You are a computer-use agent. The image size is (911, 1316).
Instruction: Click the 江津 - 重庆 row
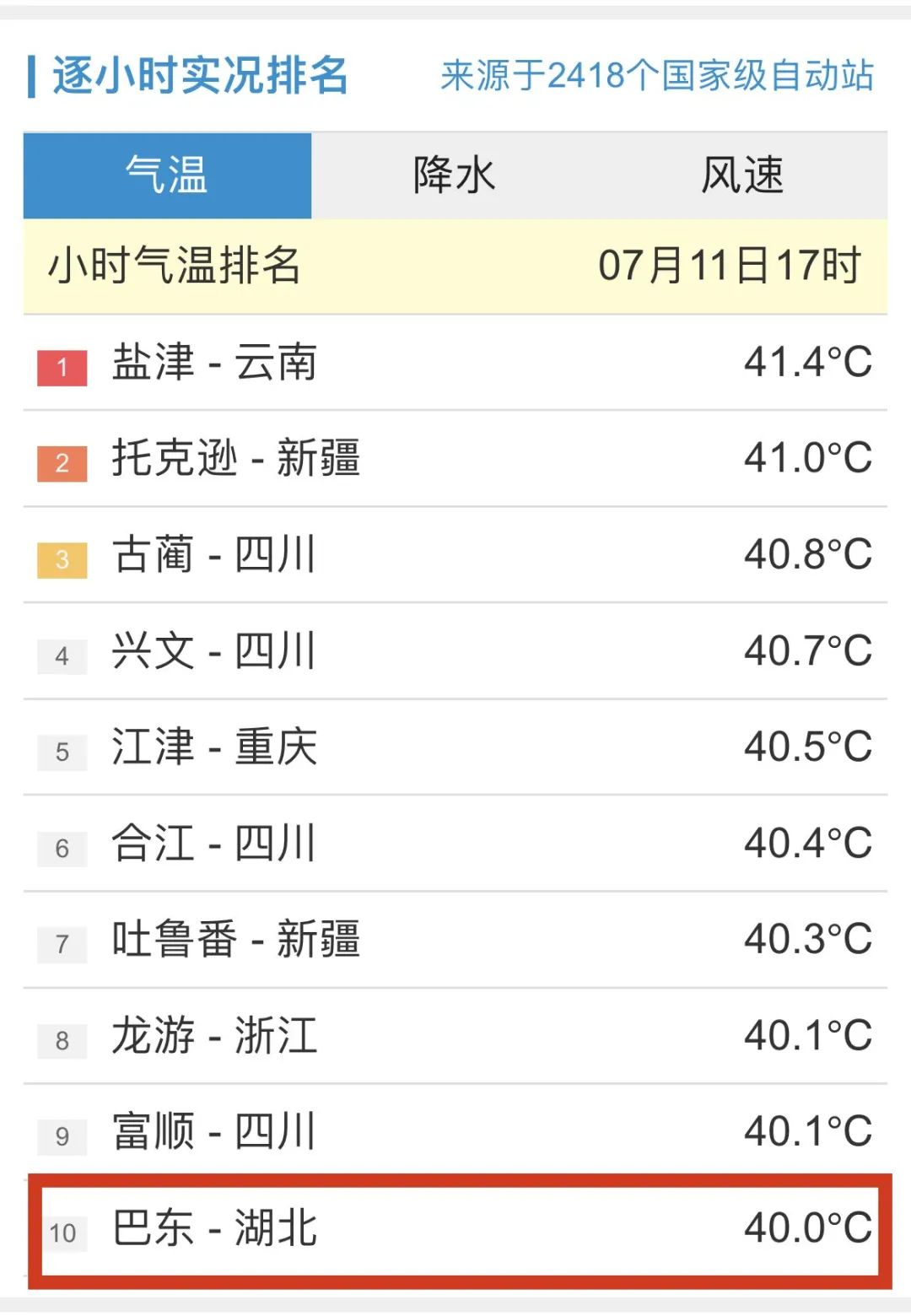pos(213,746)
